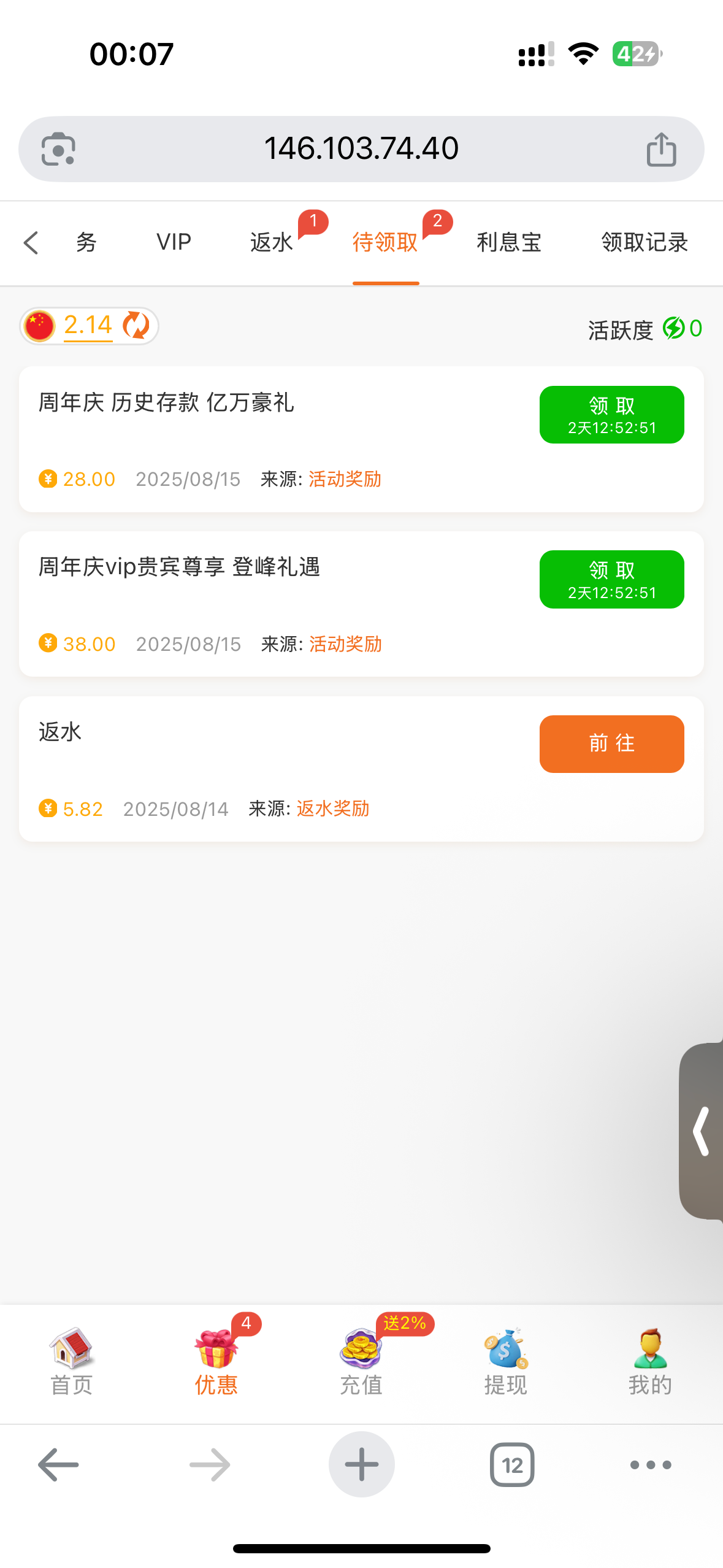
Task: Tap the address bar showing 146.103.74.40
Action: click(361, 149)
